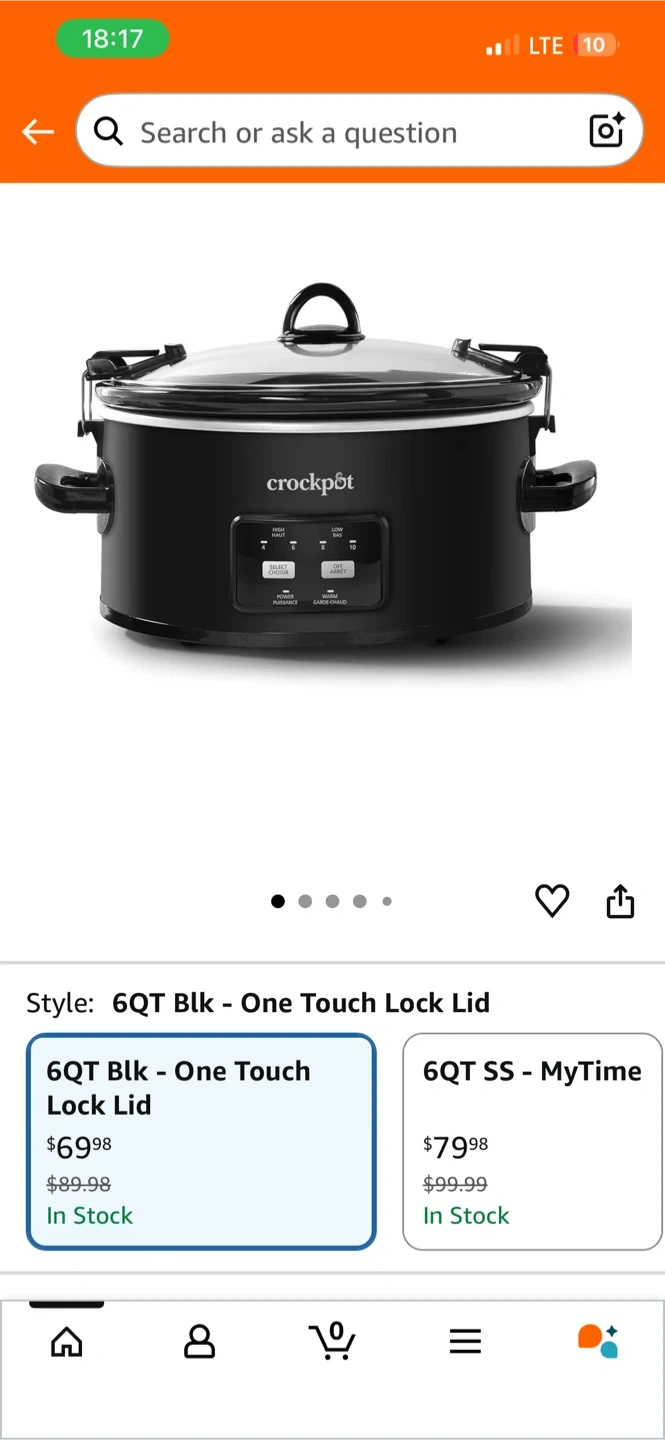Screen dimensions: 665x1440
Task: Open the hamburger menu tab
Action: click(x=465, y=1341)
